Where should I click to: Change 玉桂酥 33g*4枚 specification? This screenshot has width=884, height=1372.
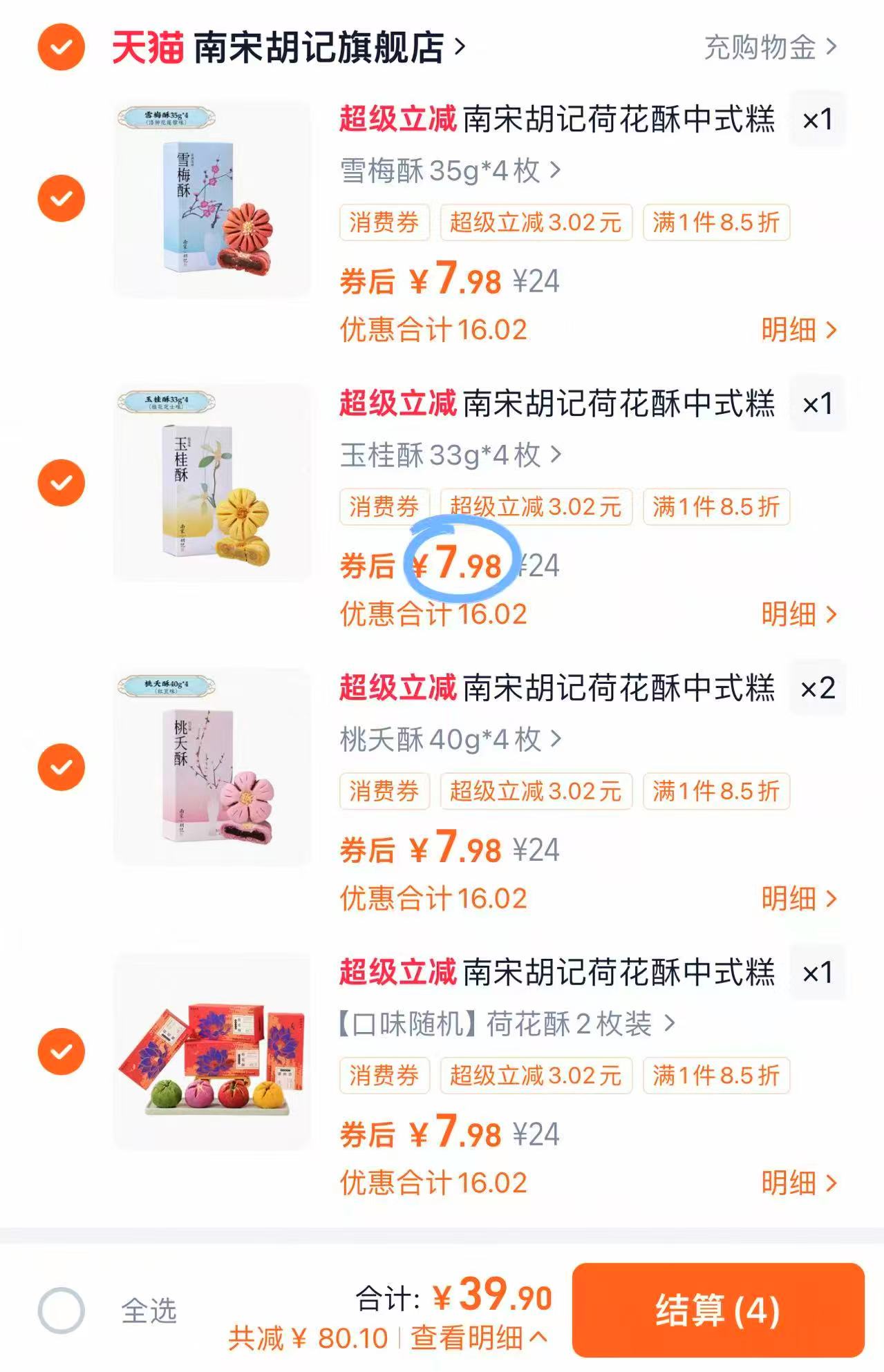(450, 455)
